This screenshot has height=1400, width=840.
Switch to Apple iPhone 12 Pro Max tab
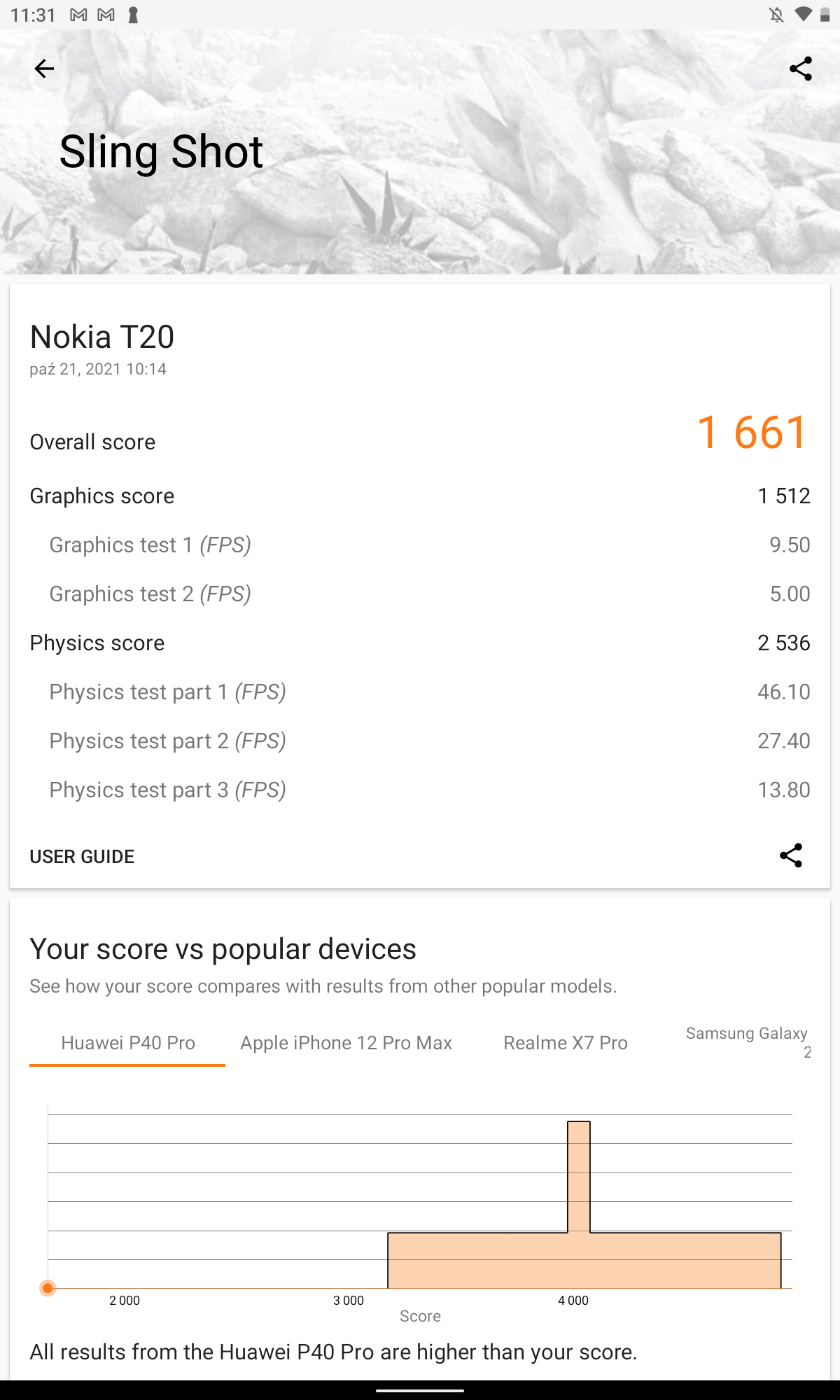[x=346, y=1042]
